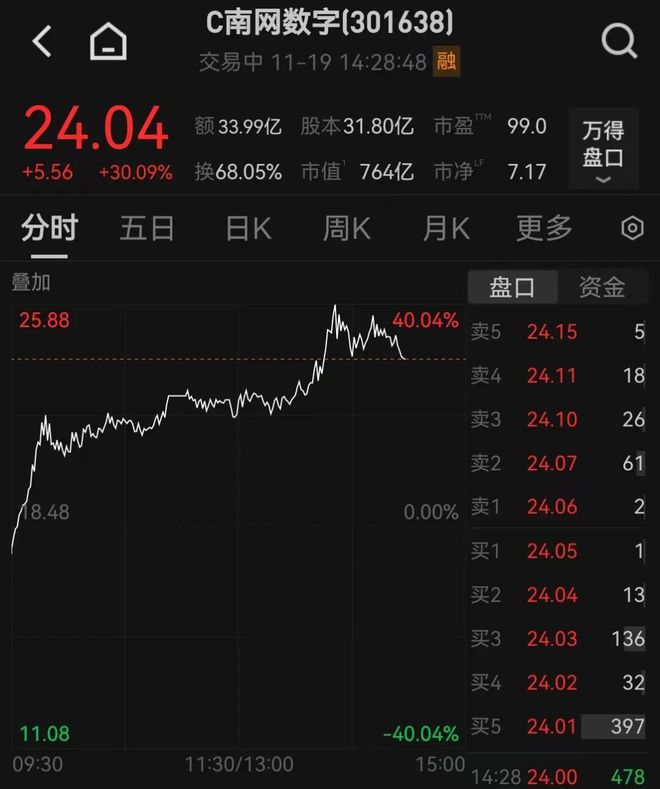Tap 叠加 to overlay a comparison
The height and width of the screenshot is (789, 660).
[30, 283]
